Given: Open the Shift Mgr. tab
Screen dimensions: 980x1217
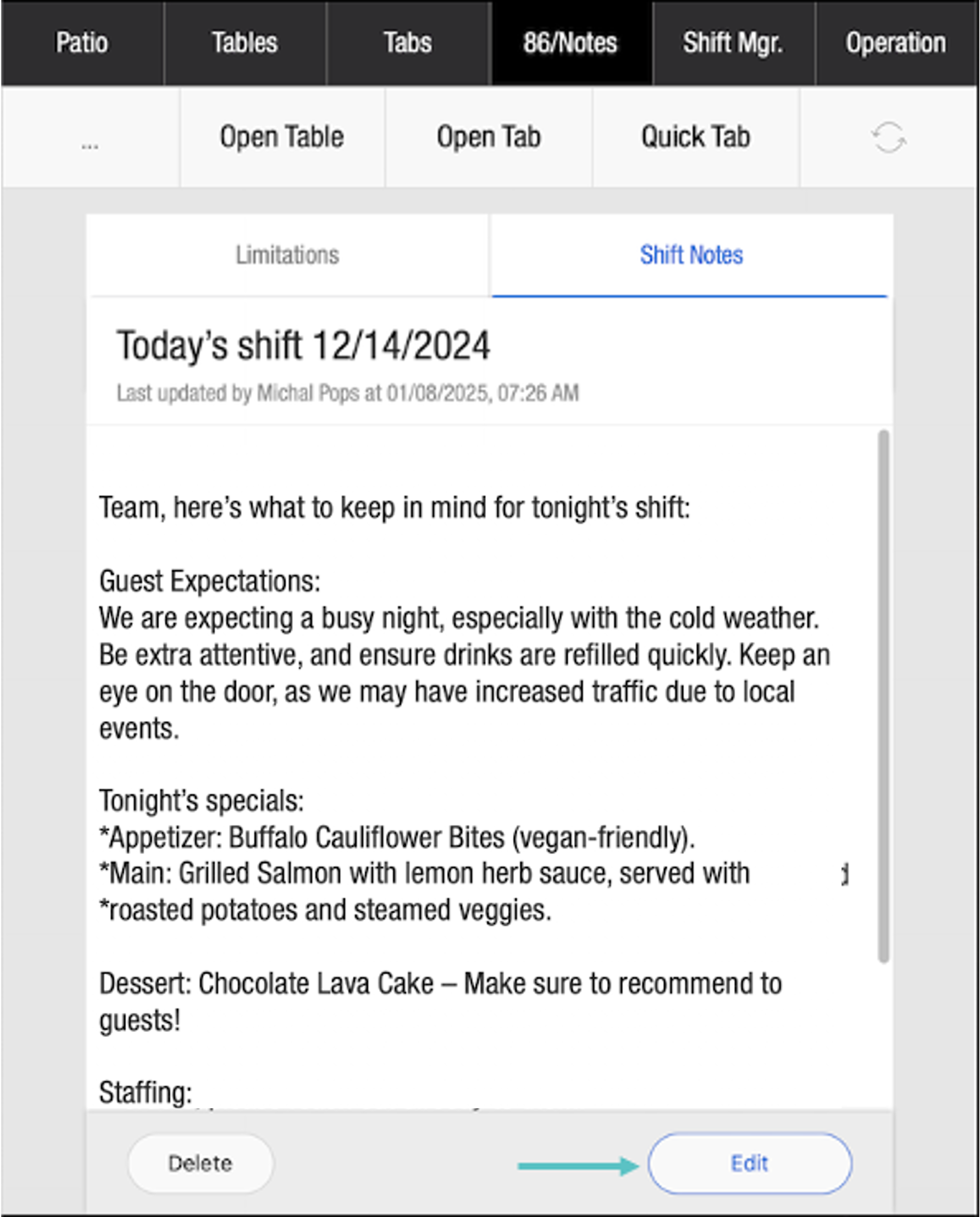Looking at the screenshot, I should click(733, 43).
